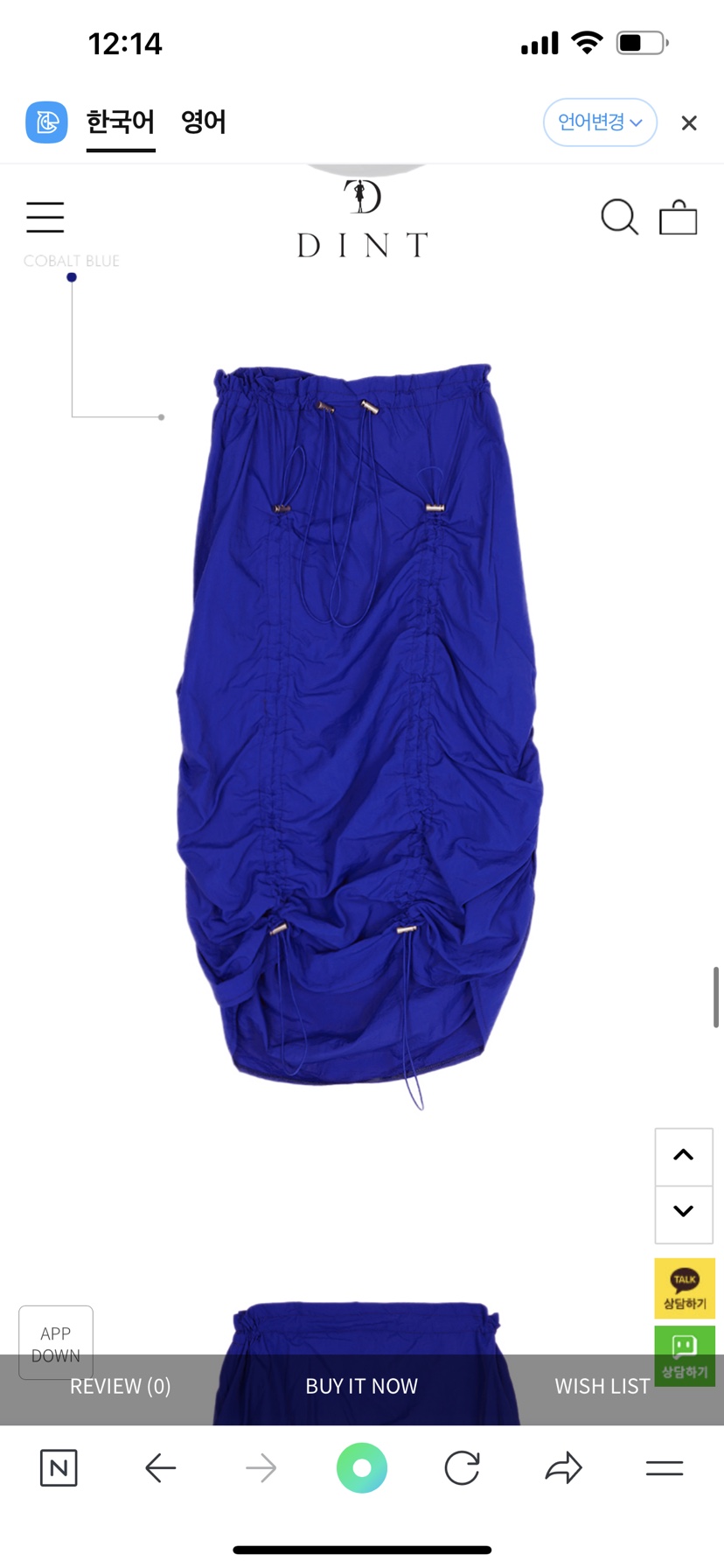
Task: Open the hamburger menu
Action: point(45,217)
